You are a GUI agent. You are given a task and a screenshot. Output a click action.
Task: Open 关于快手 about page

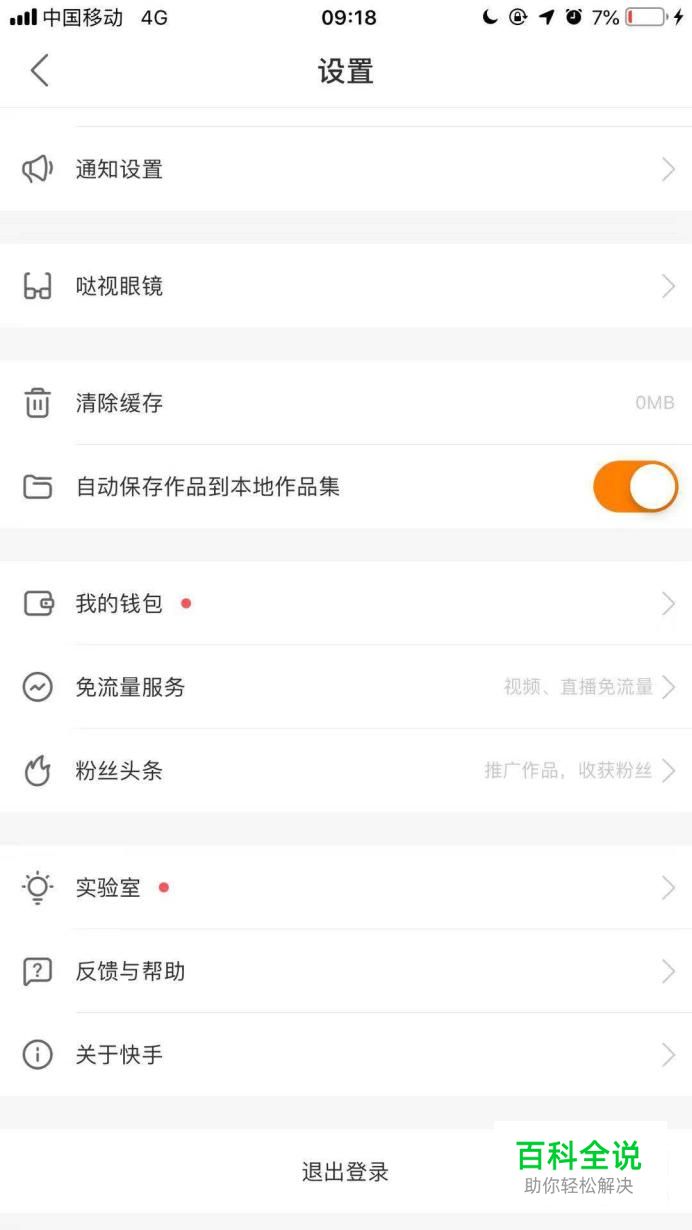[346, 1055]
